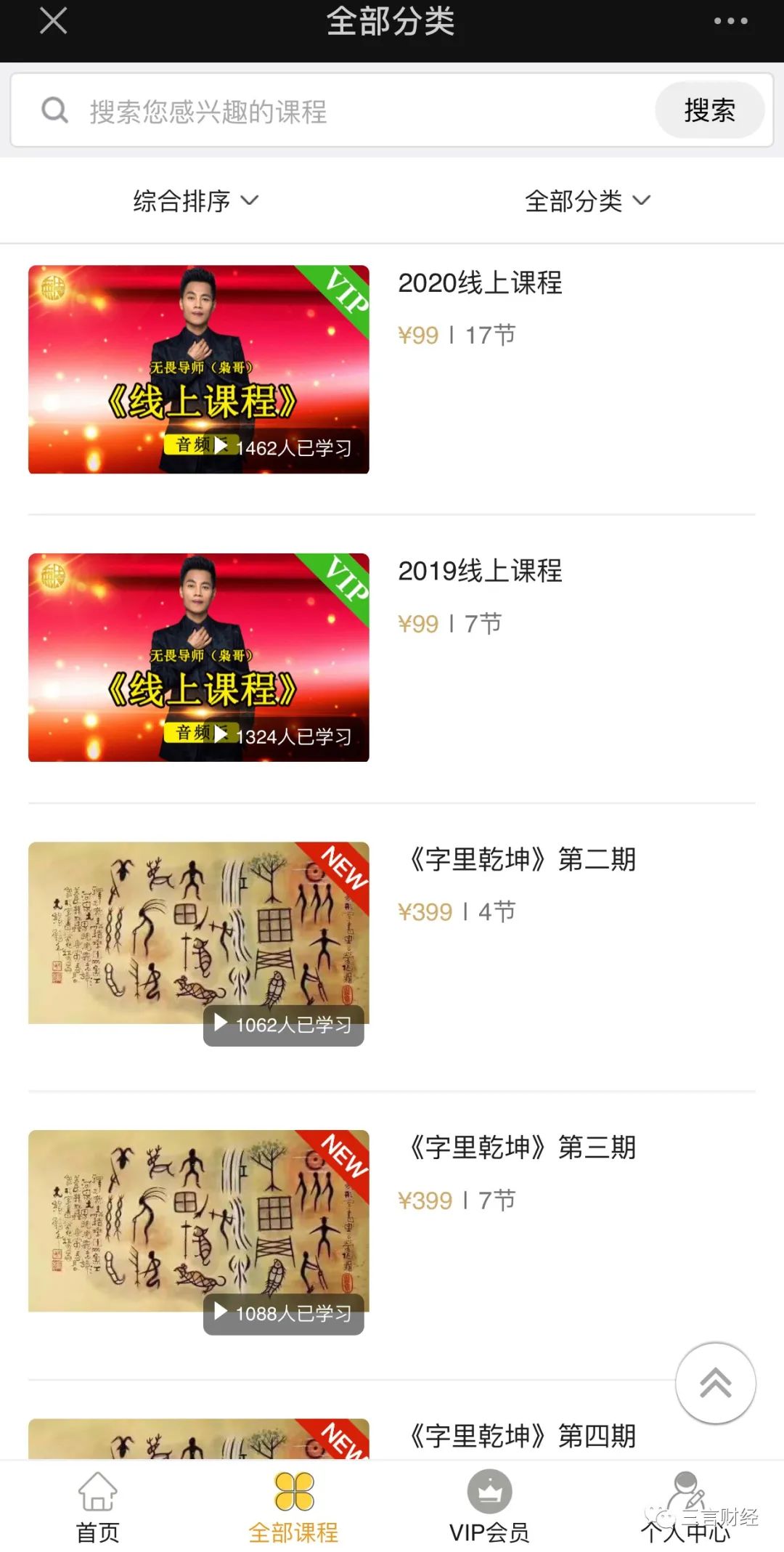Open 《字里乾坤》第三期 course

point(520,1148)
